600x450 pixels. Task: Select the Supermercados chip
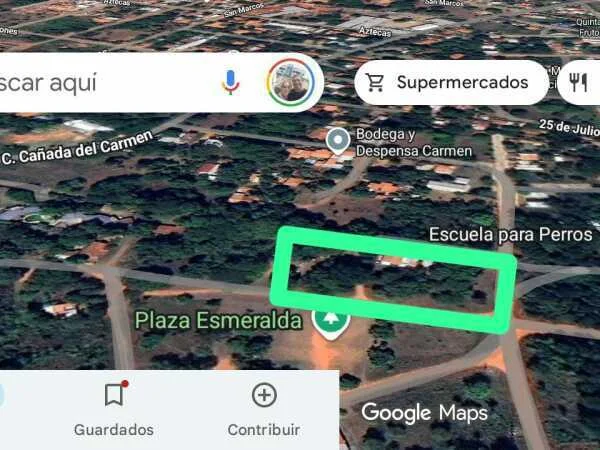[450, 83]
